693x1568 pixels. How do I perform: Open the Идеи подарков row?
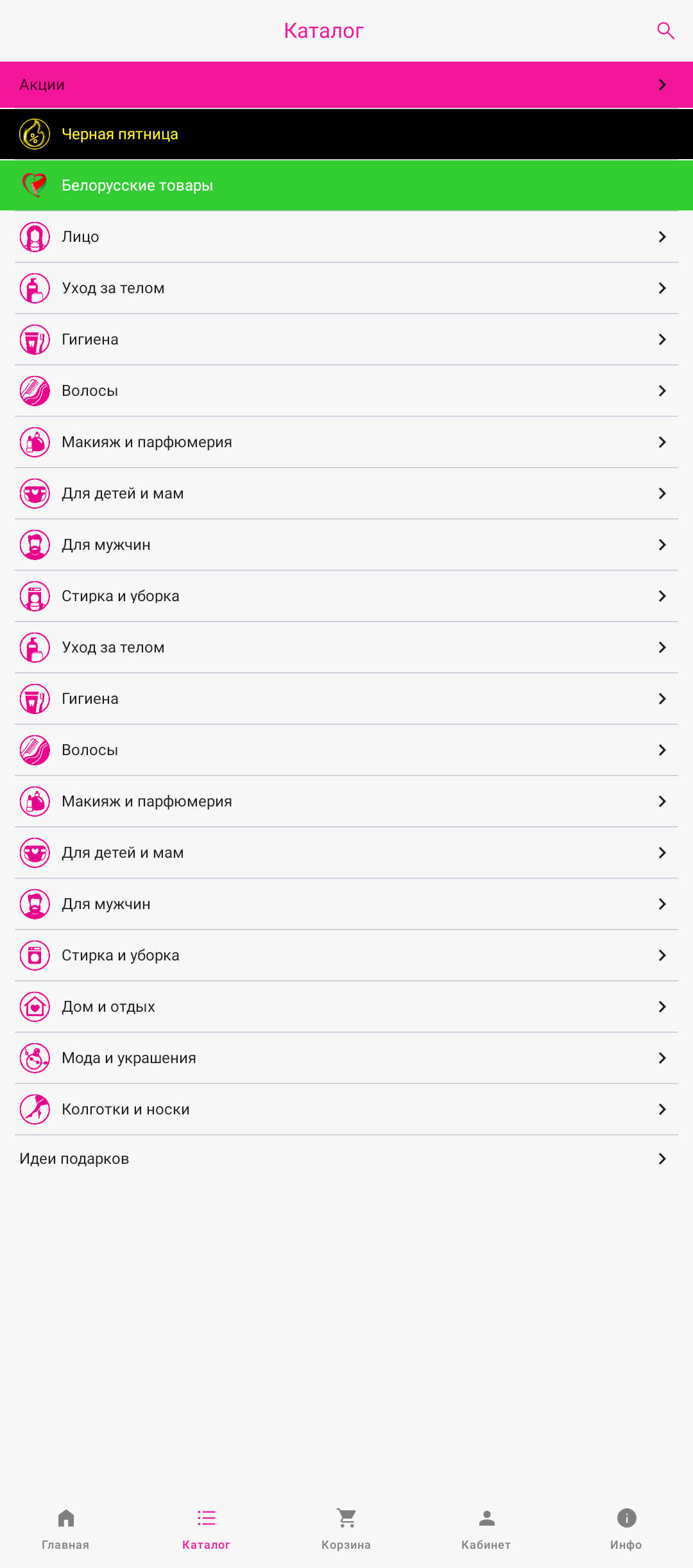click(x=346, y=1159)
